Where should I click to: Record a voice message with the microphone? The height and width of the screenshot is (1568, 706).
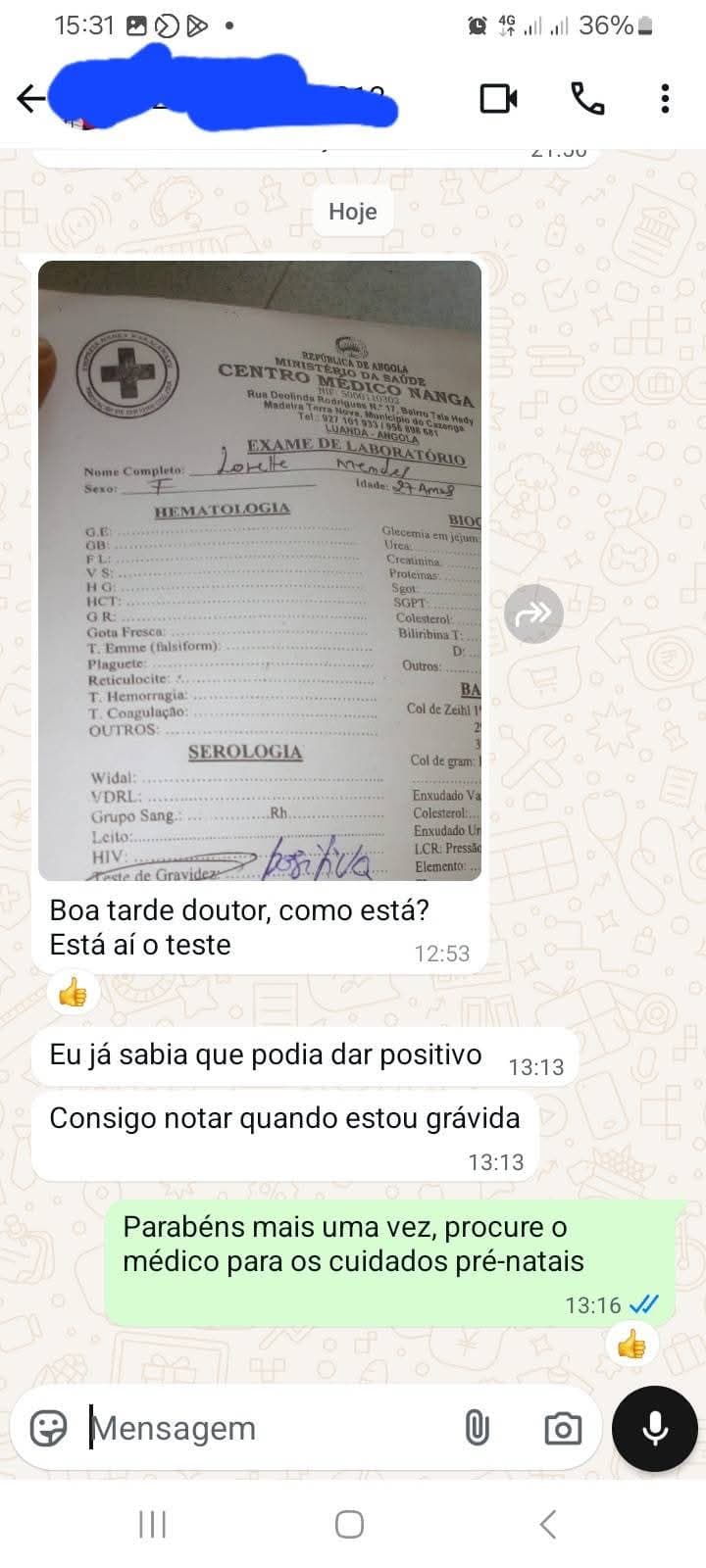coord(654,1428)
